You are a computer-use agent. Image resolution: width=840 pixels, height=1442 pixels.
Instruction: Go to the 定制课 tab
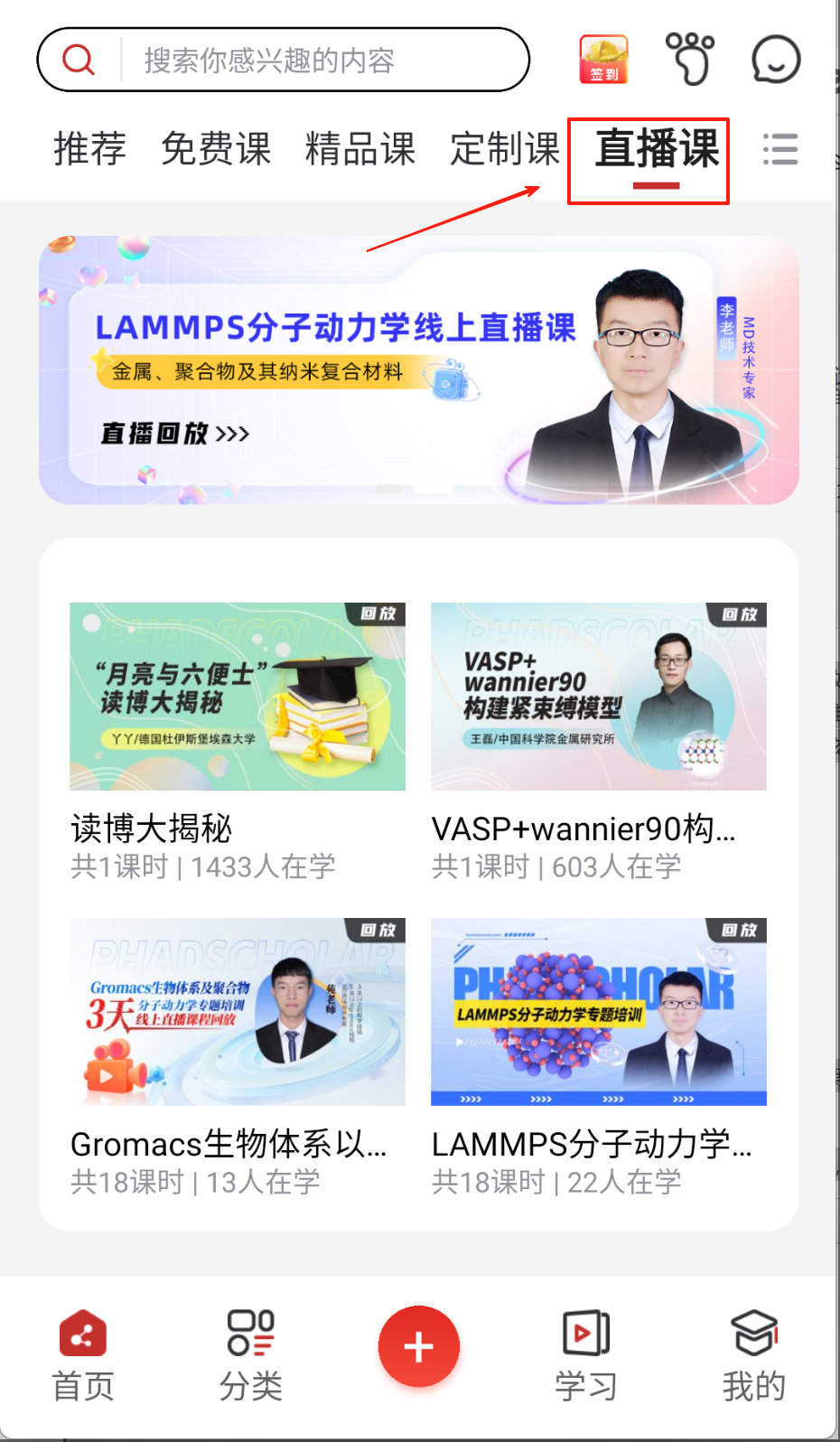coord(504,149)
